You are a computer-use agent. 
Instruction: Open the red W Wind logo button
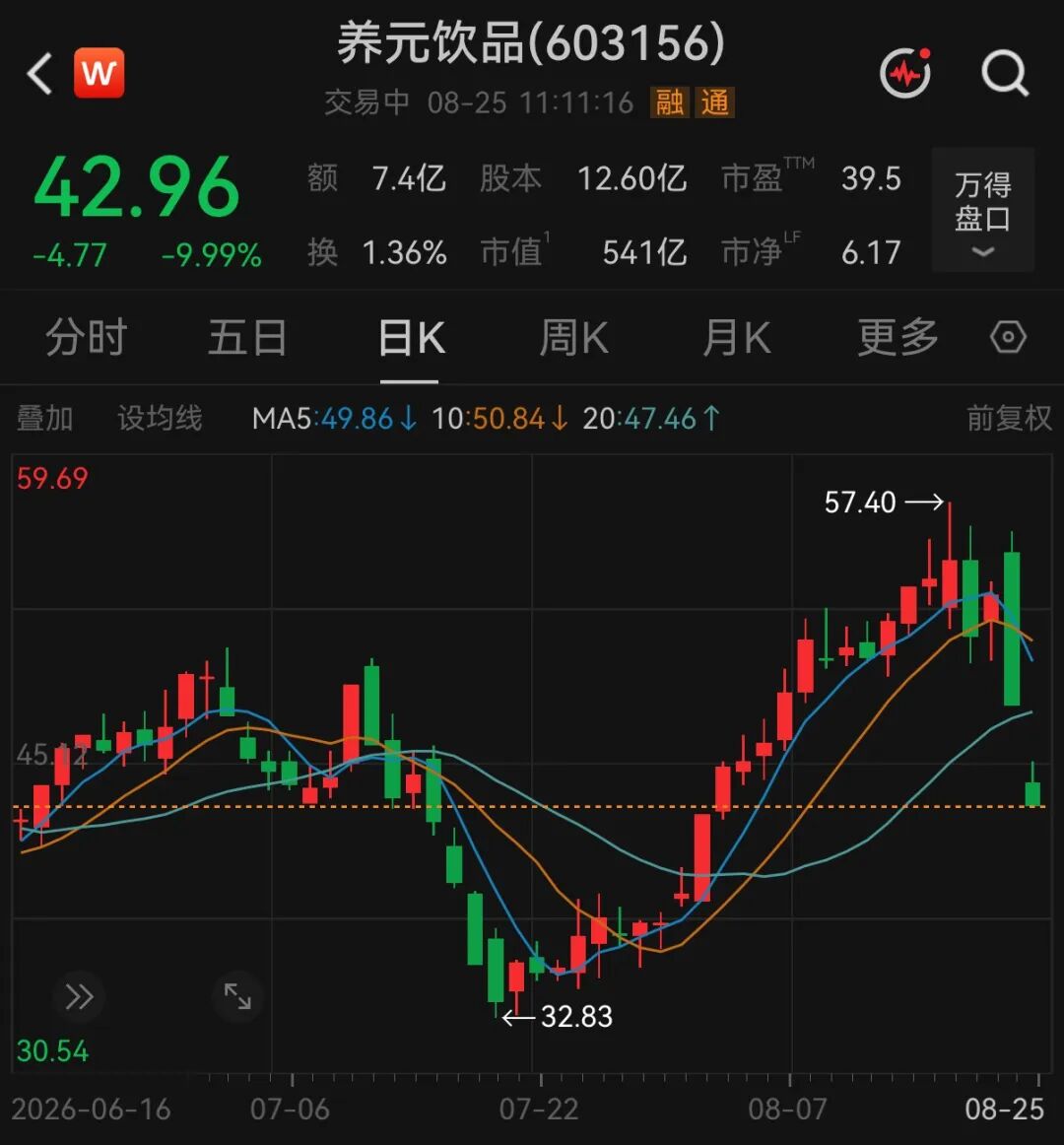point(99,73)
